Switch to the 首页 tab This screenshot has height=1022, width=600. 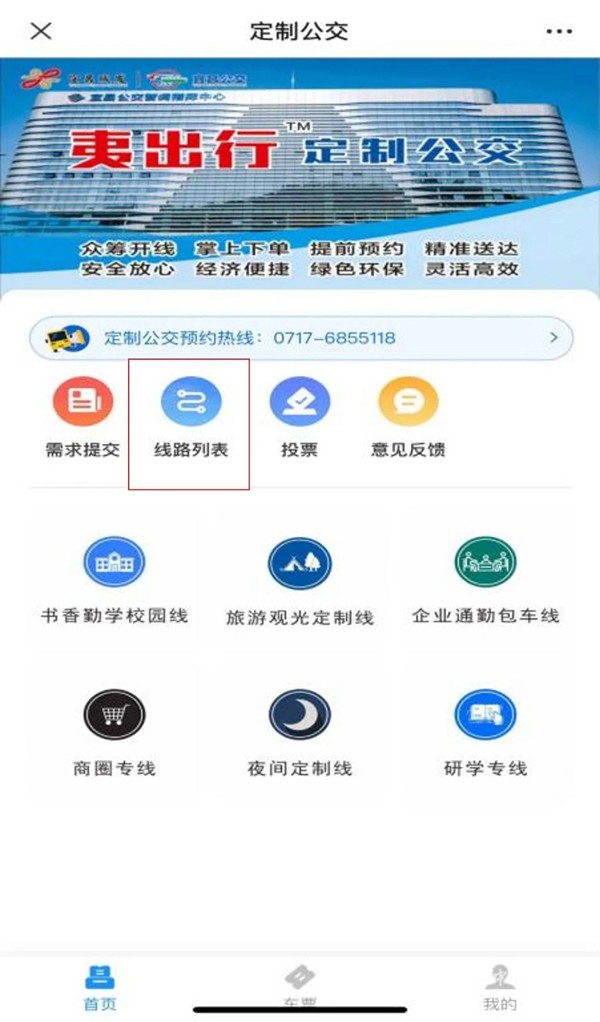pos(100,988)
